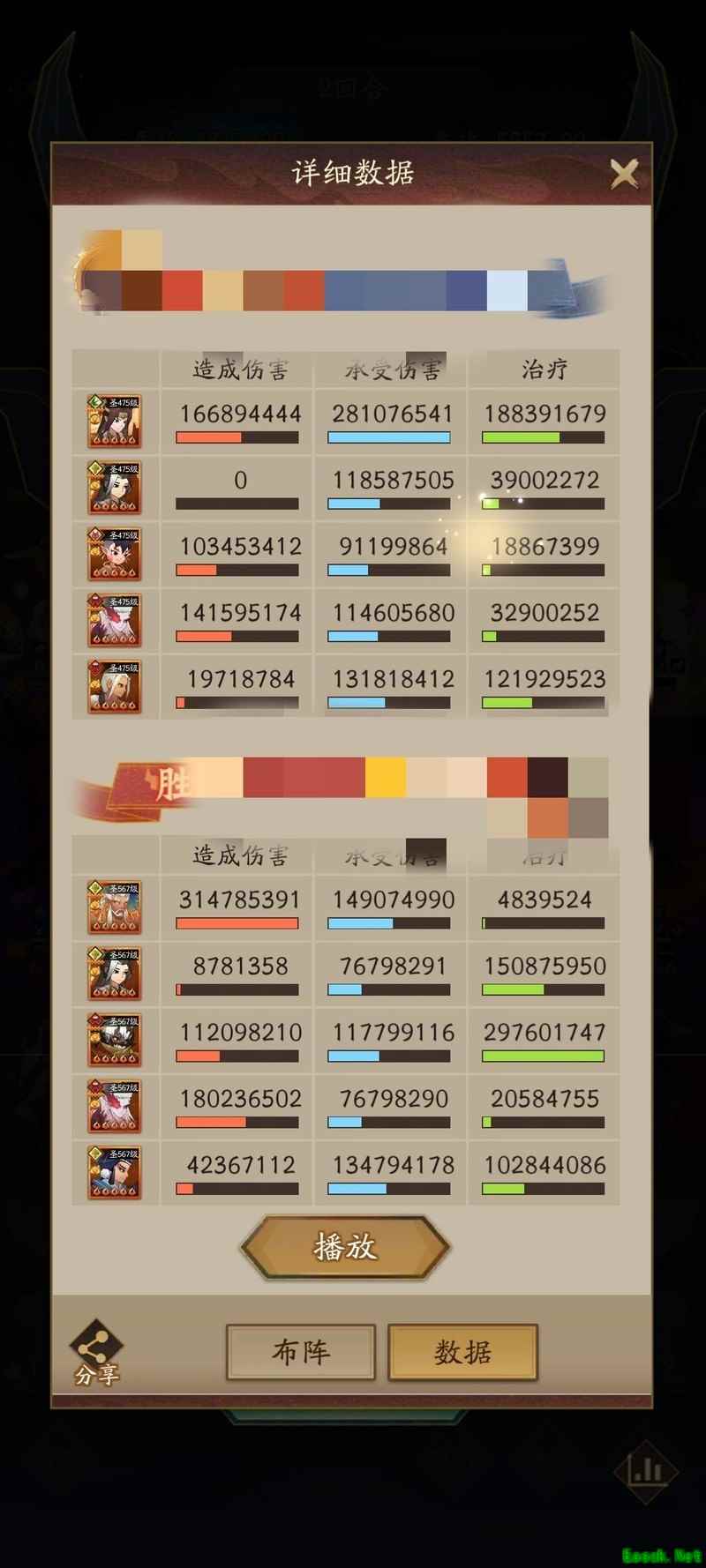The height and width of the screenshot is (1568, 706).
Task: Share the battle report via 分享
Action: coord(96,1353)
